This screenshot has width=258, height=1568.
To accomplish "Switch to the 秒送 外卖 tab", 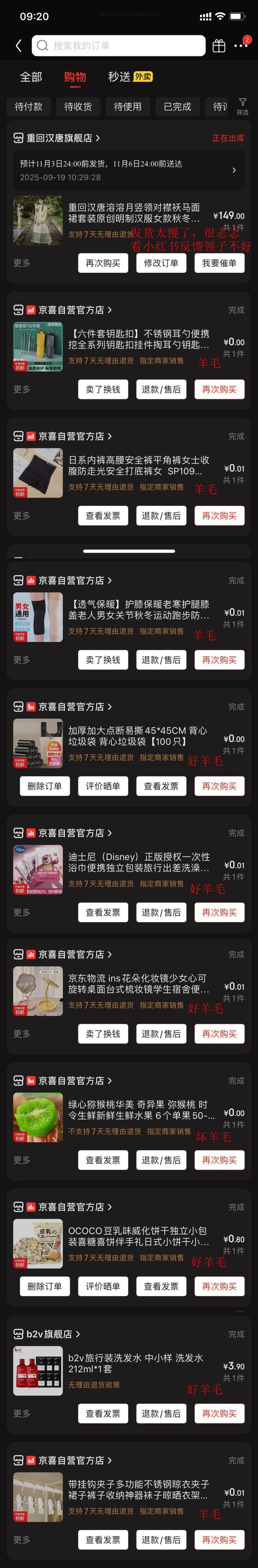I will [130, 77].
